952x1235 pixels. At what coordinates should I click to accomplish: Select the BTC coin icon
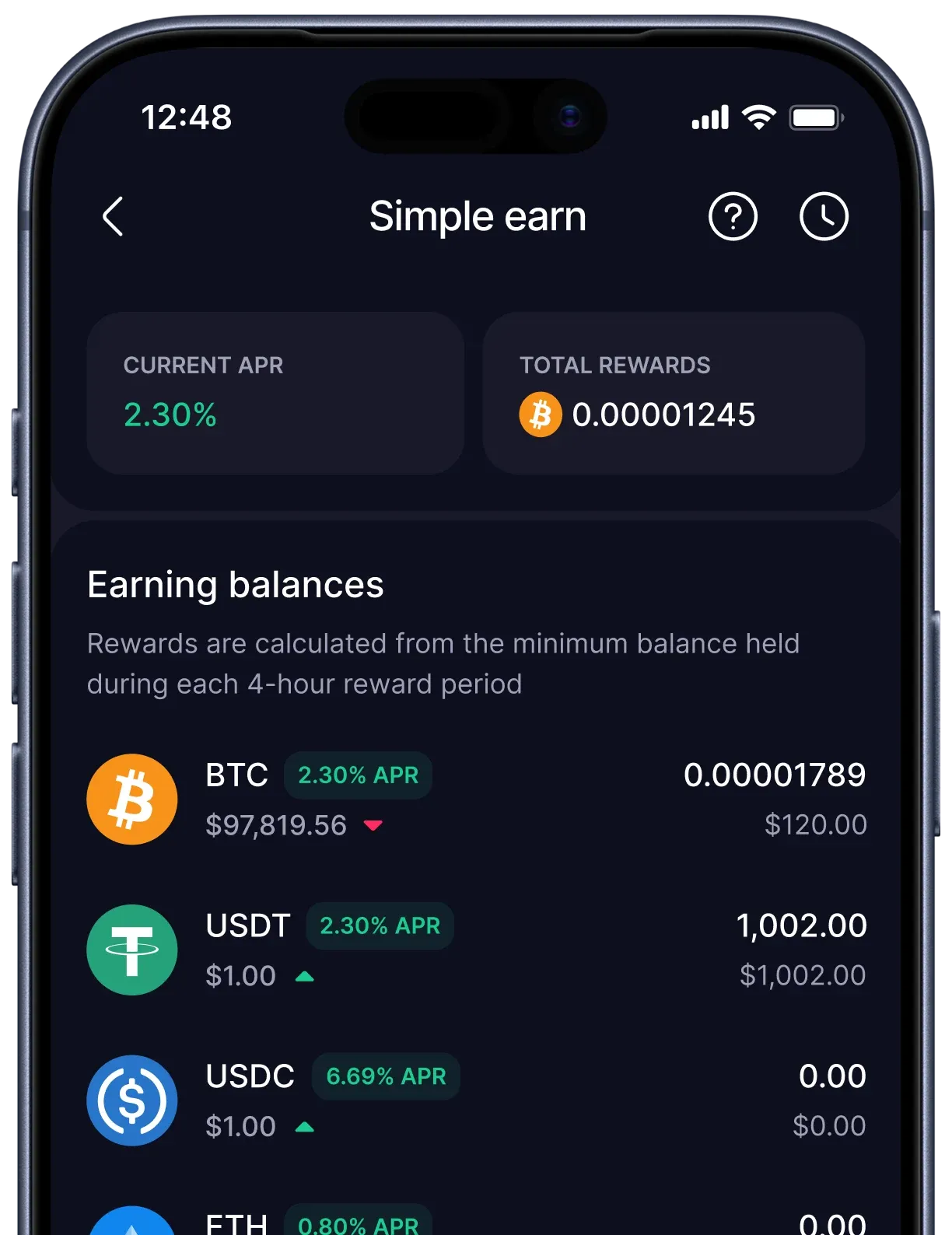pyautogui.click(x=132, y=799)
